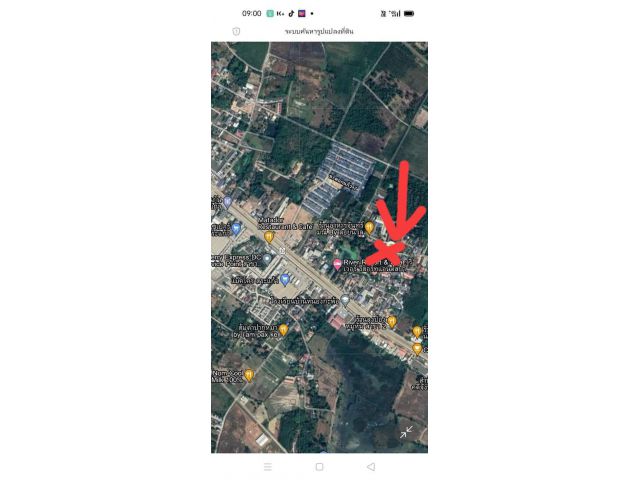640x480 pixels.
Task: Open the site security shield icon
Action: 236,31
